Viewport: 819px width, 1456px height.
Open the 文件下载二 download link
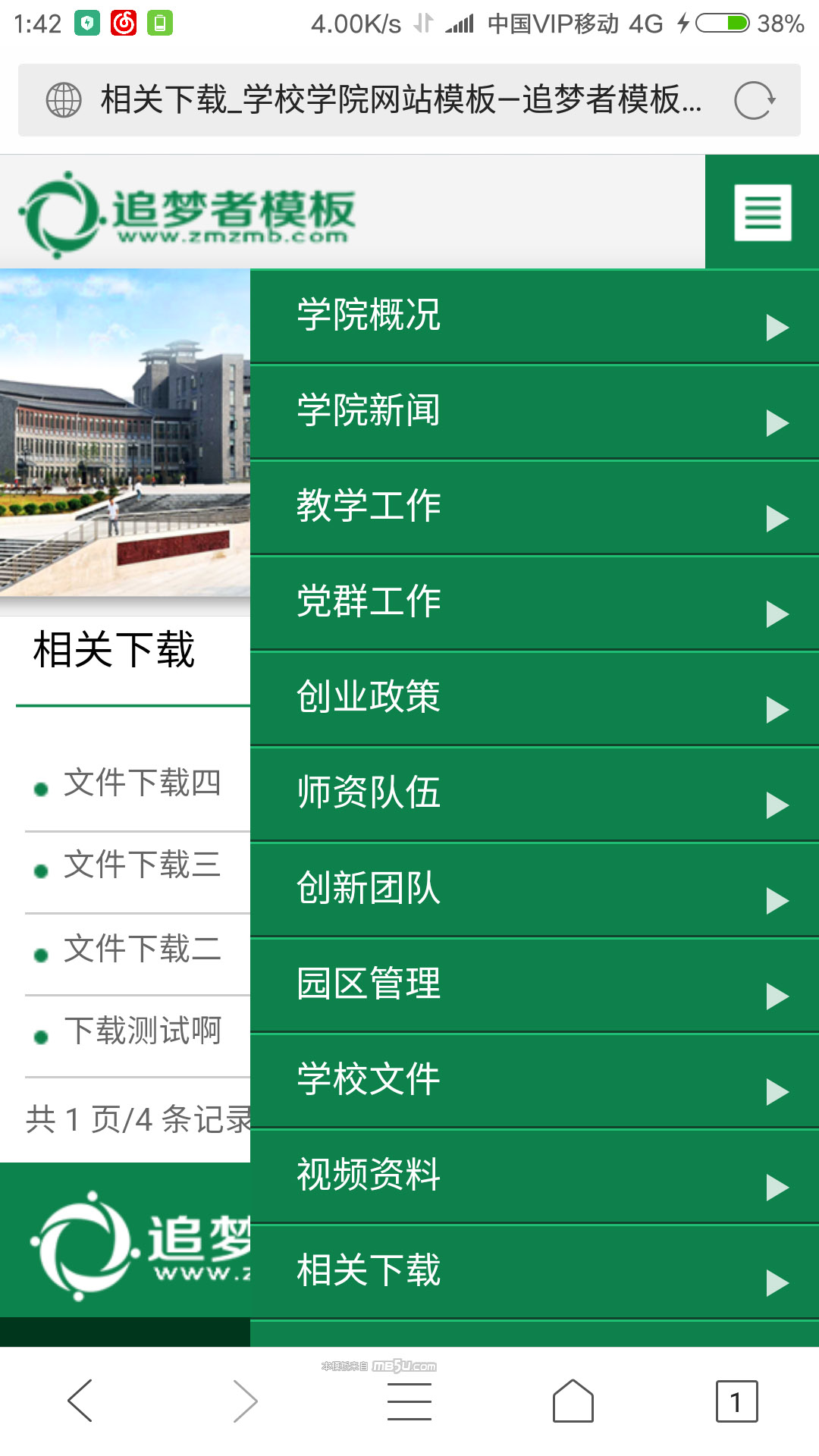142,949
